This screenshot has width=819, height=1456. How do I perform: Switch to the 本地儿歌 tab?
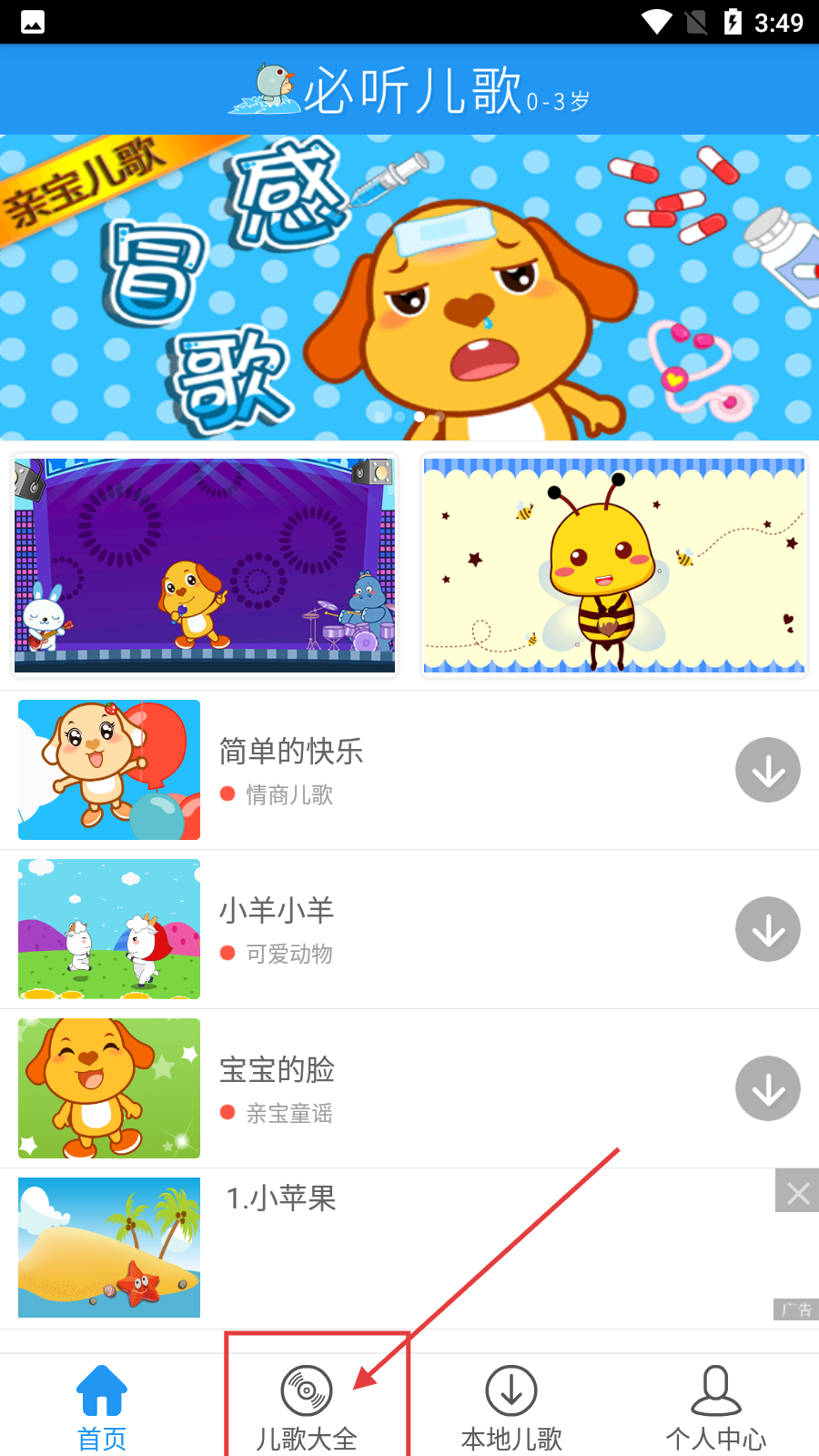pyautogui.click(x=511, y=1407)
